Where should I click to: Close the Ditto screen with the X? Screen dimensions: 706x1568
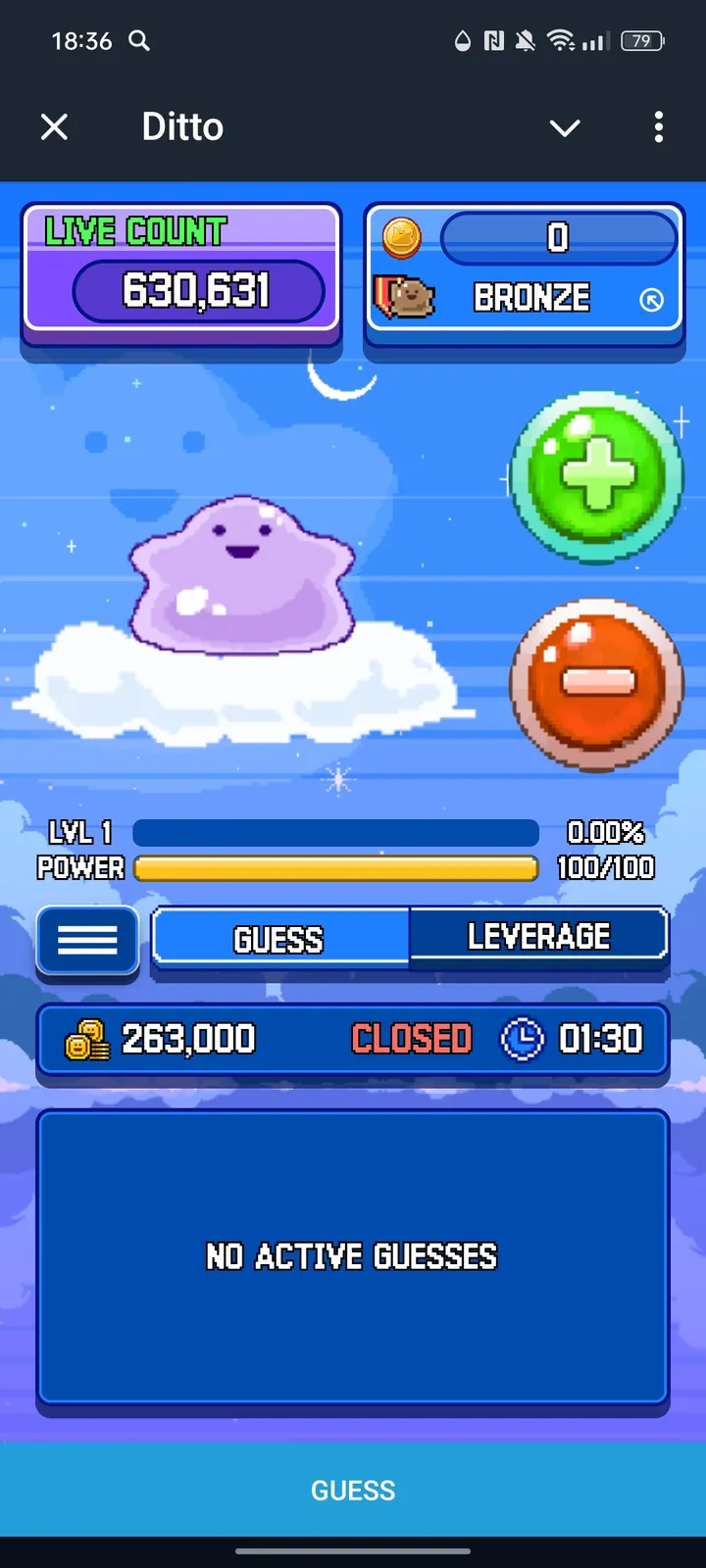click(55, 125)
